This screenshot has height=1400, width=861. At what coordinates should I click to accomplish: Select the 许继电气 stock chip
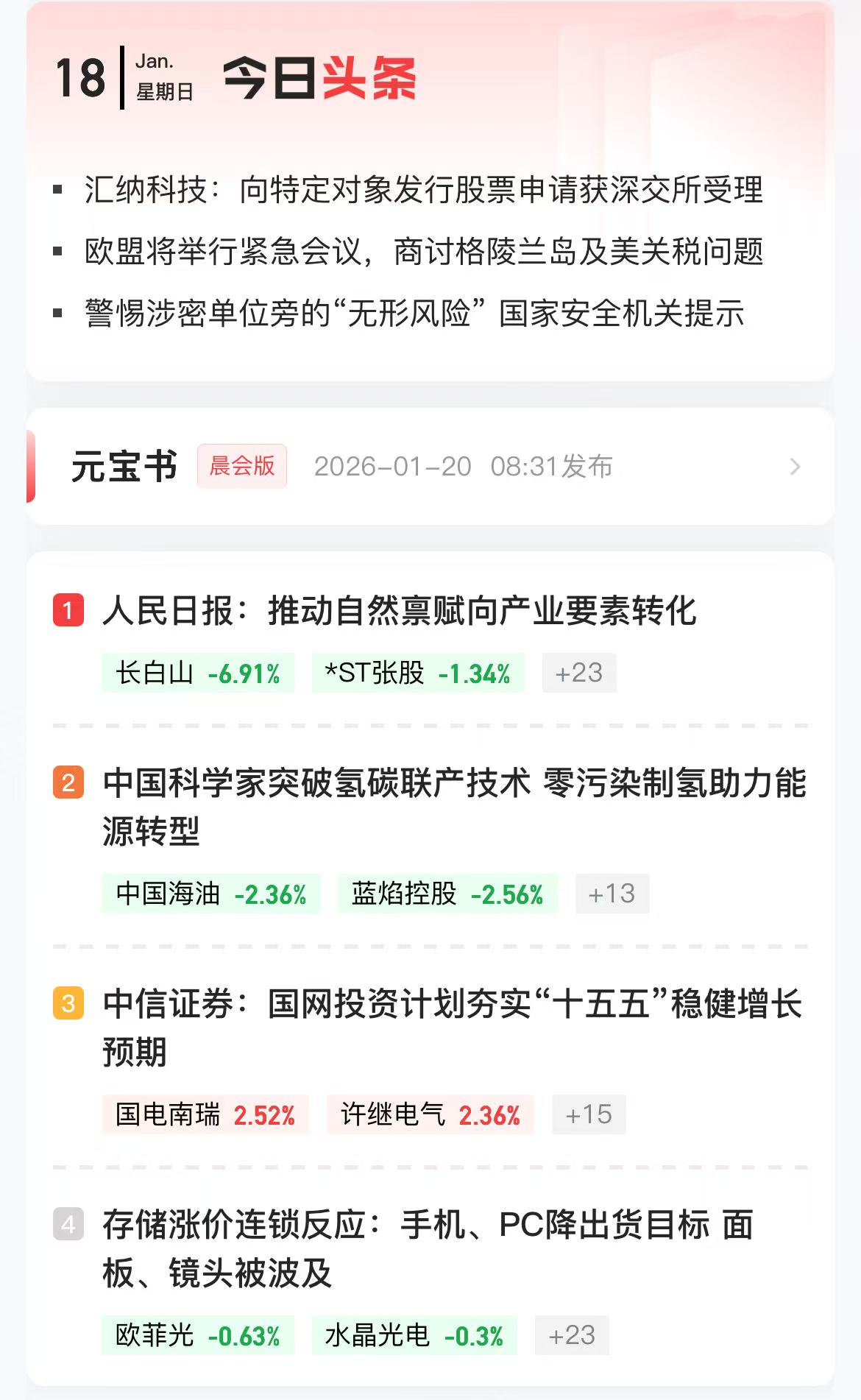(430, 1114)
